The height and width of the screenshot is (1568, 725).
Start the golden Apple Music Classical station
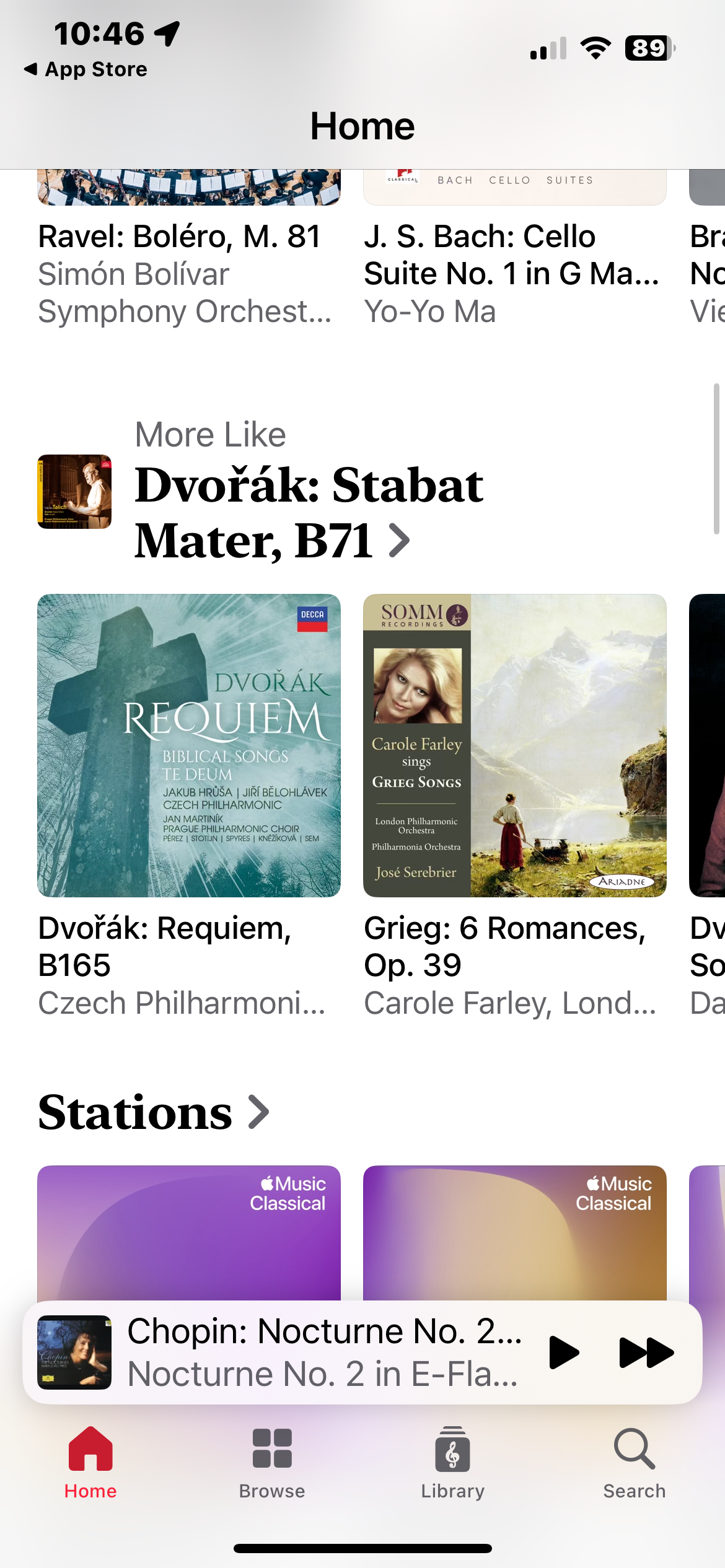(514, 1232)
